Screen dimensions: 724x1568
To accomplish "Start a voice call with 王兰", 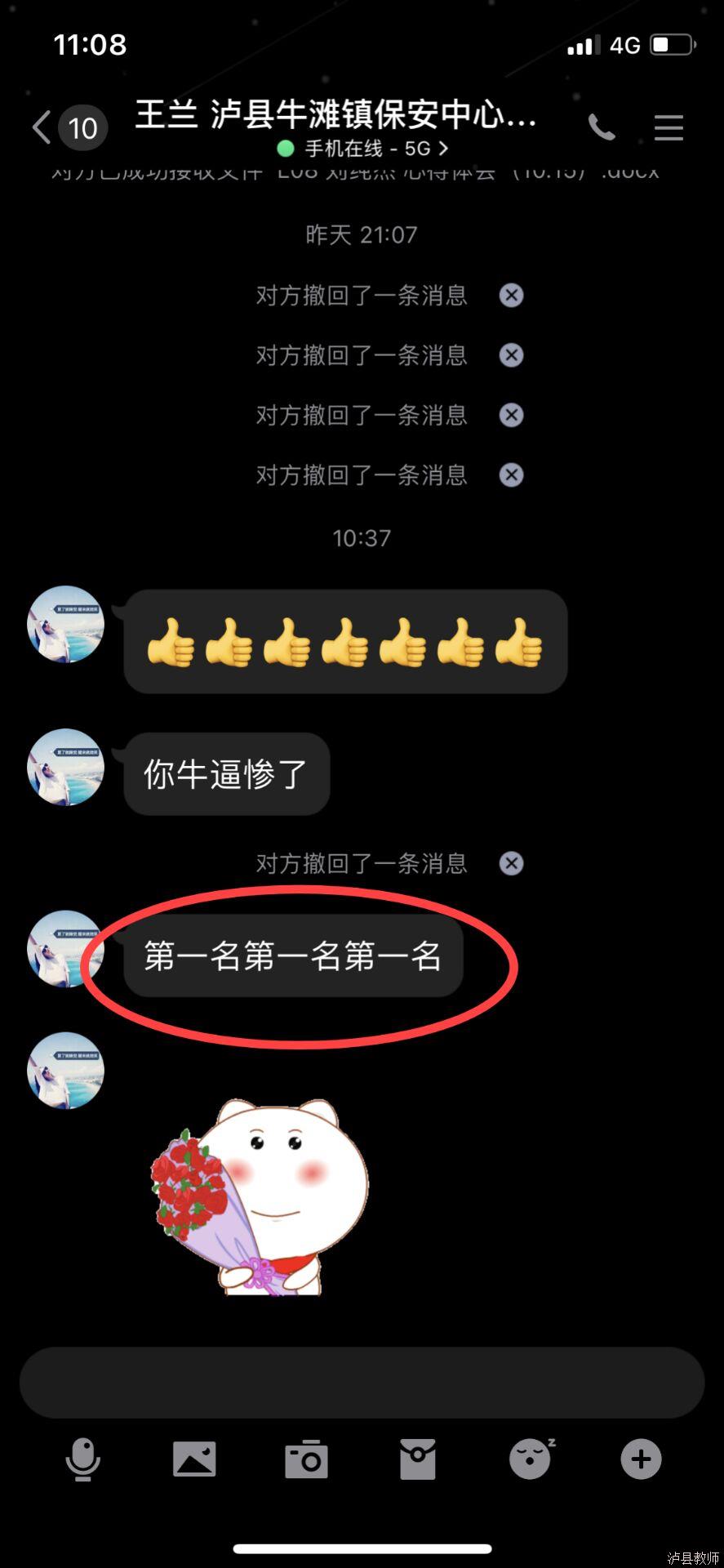I will [x=602, y=128].
